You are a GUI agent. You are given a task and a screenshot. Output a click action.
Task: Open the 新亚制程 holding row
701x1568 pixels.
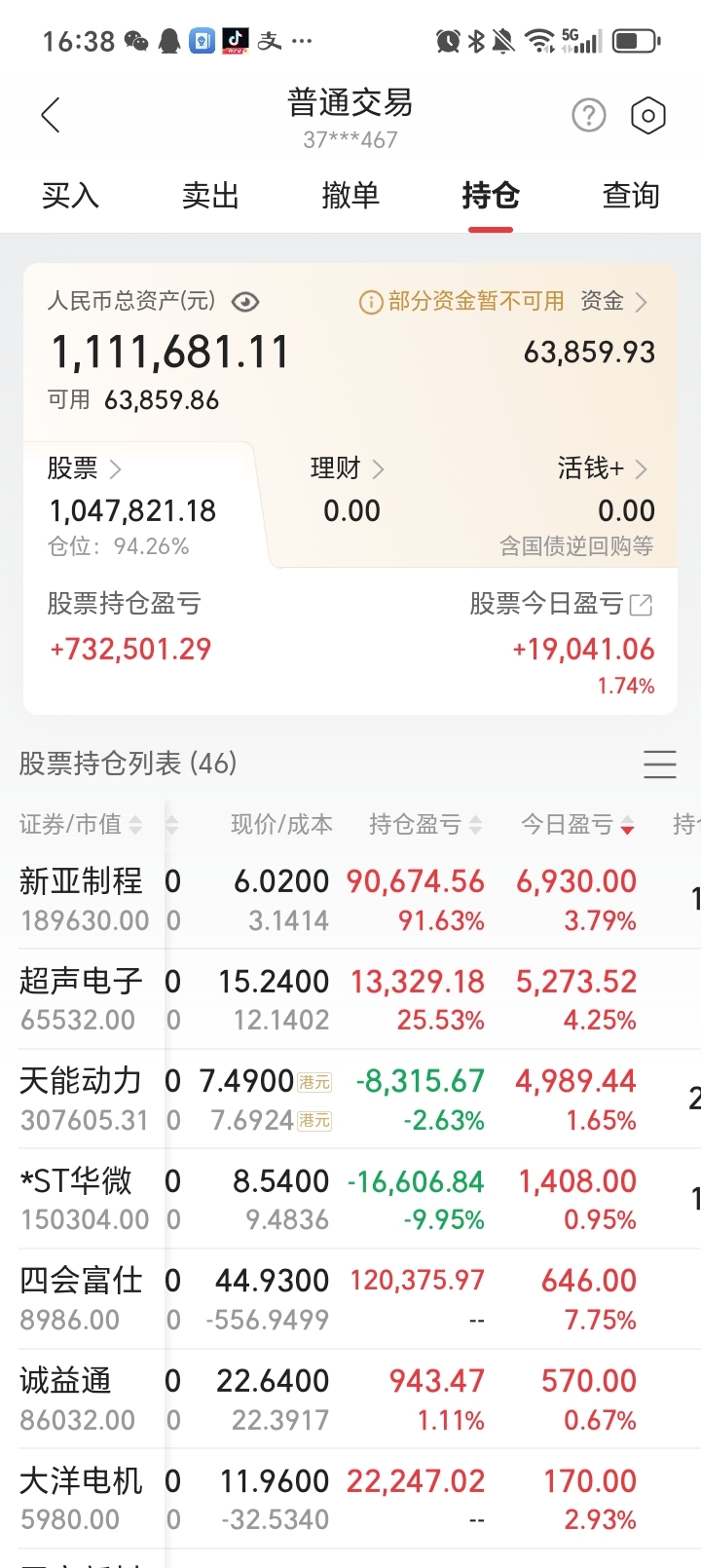pos(350,900)
